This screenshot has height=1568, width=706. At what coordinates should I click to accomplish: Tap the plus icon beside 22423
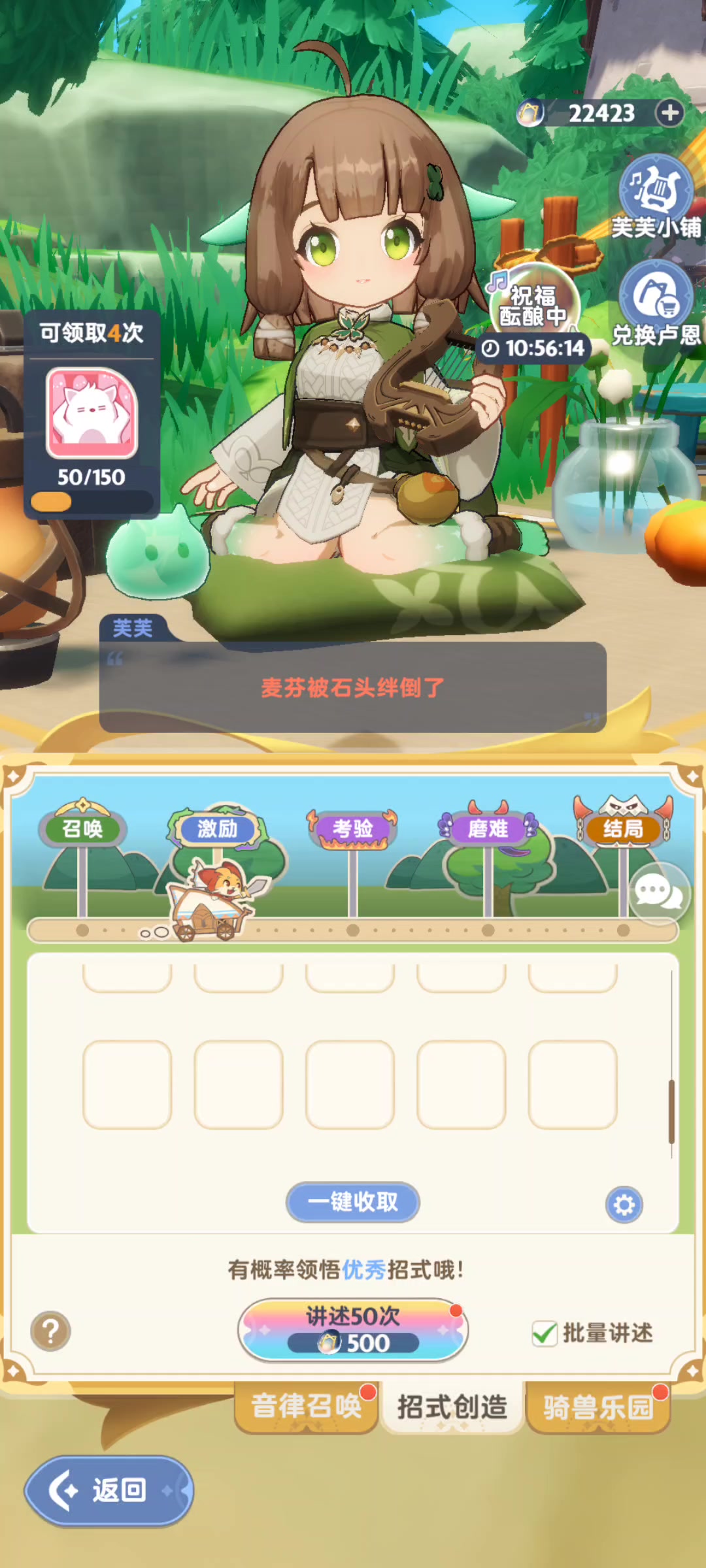pos(669,113)
